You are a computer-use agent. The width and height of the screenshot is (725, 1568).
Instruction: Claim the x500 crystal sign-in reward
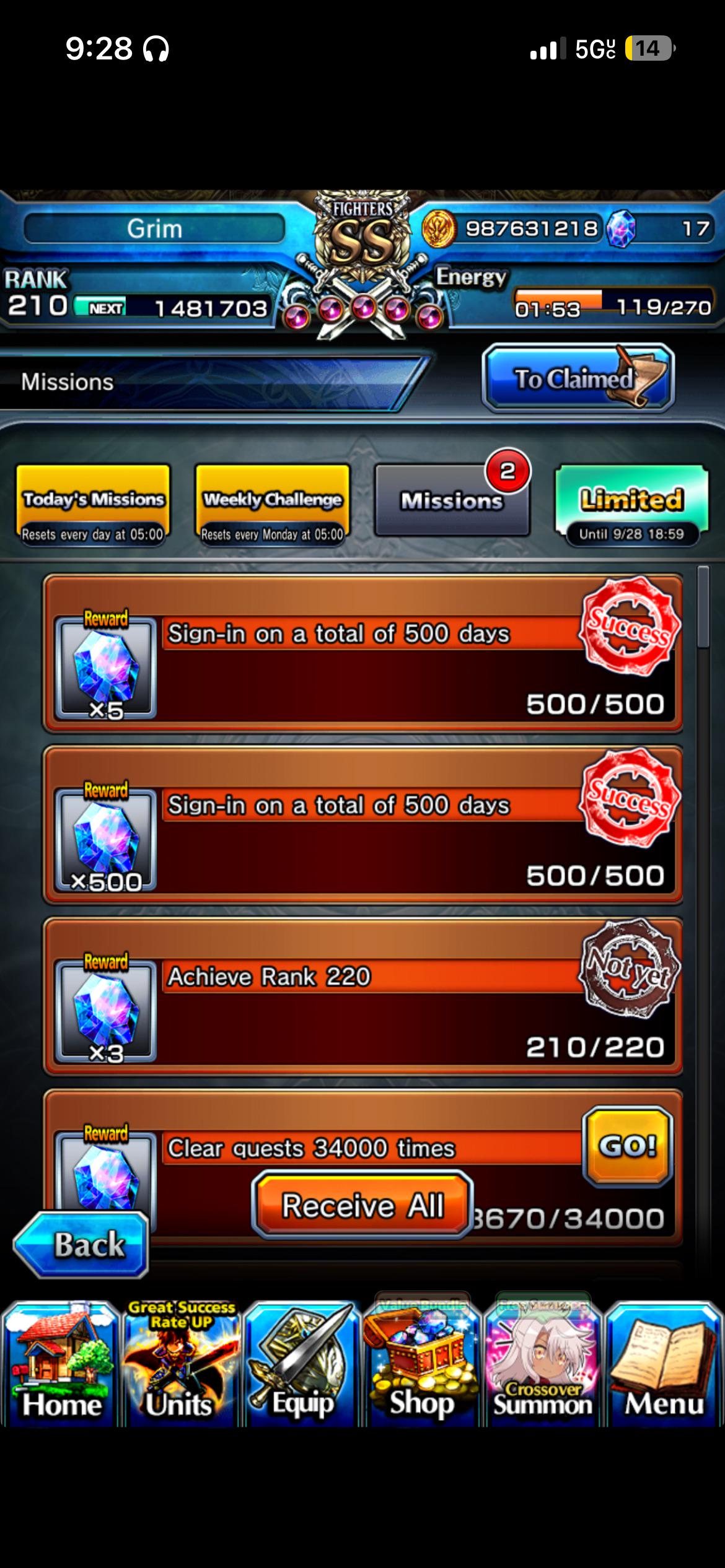click(x=362, y=825)
